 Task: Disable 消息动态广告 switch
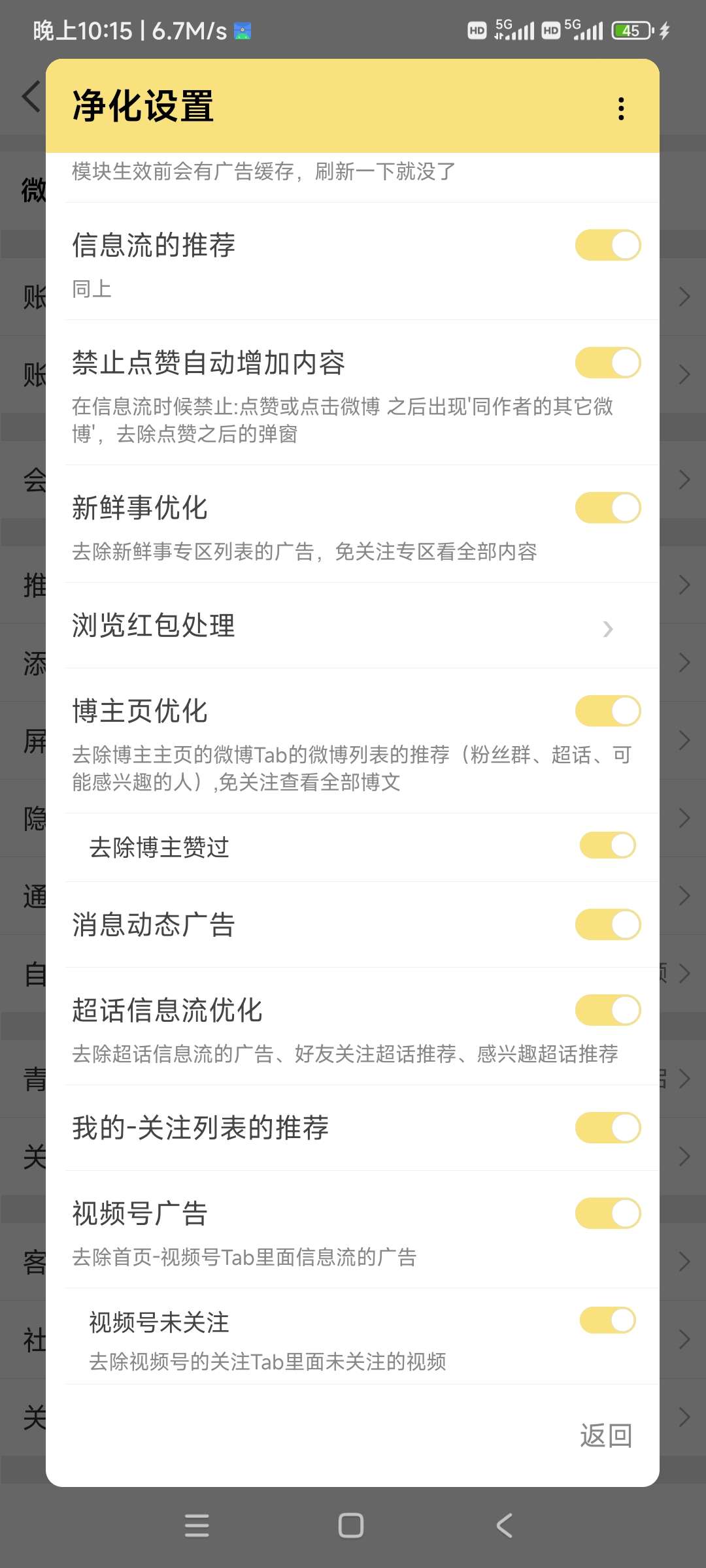(607, 924)
